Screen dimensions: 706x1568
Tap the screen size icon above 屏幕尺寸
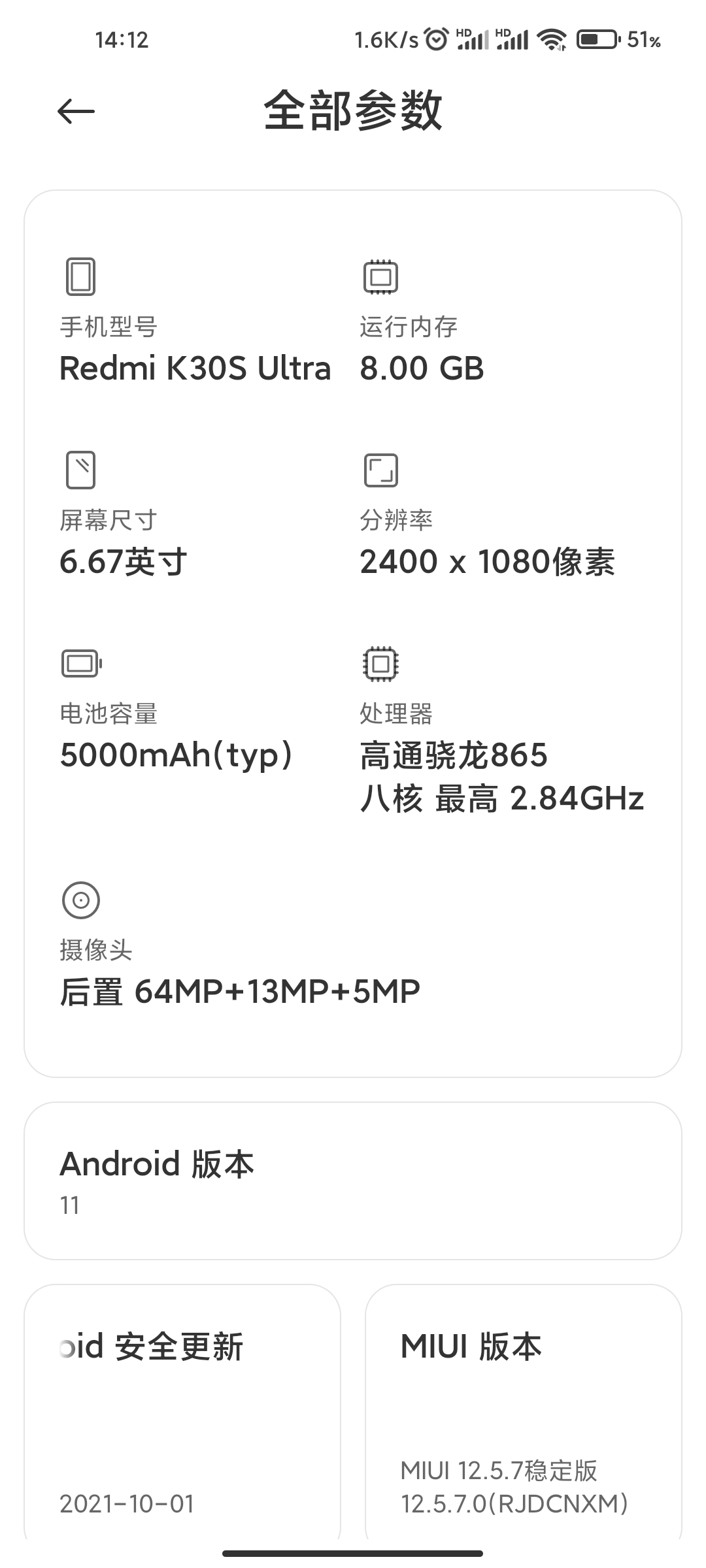pyautogui.click(x=80, y=469)
